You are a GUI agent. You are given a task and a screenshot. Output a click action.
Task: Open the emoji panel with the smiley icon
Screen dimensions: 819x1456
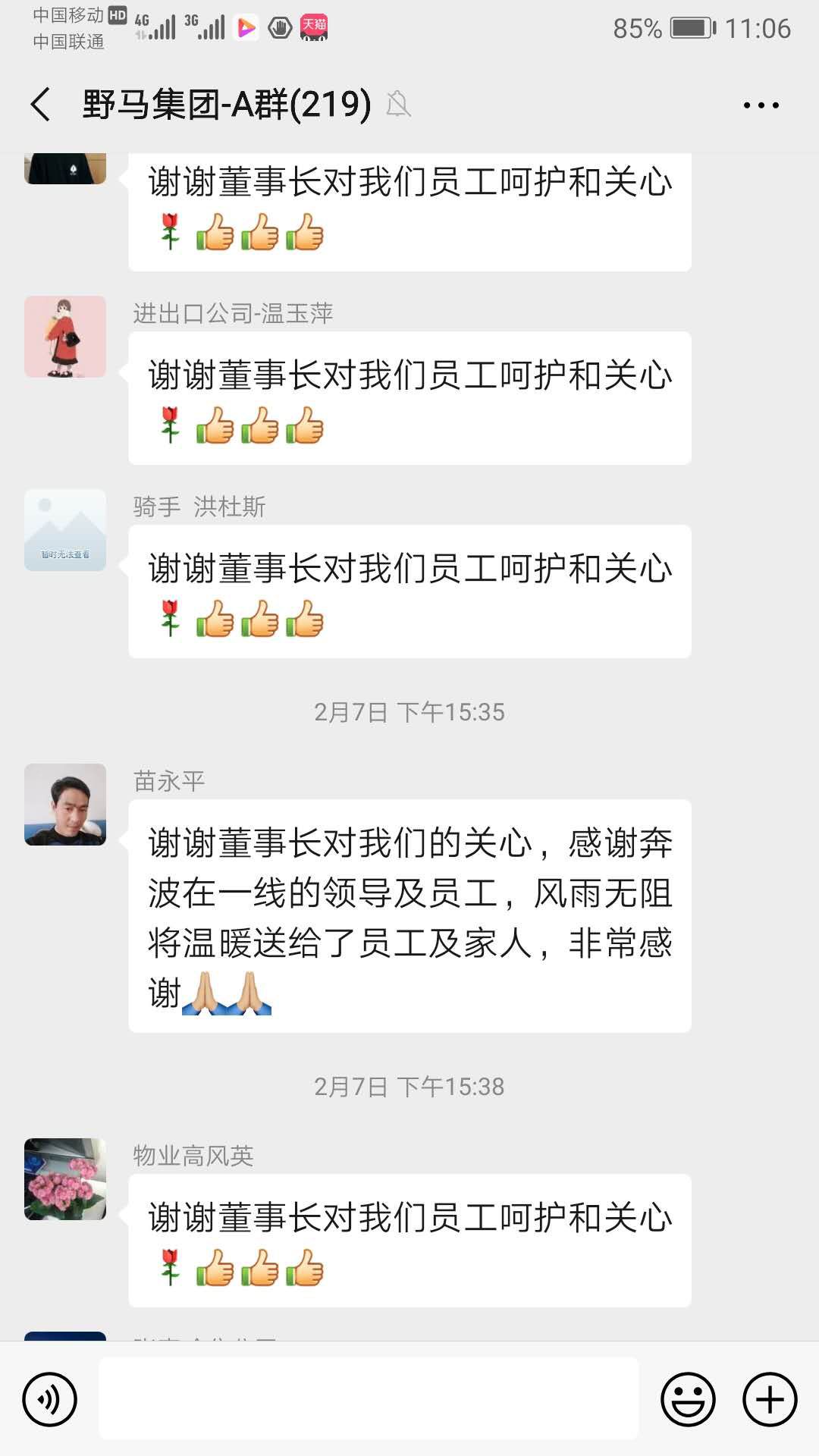(687, 1399)
